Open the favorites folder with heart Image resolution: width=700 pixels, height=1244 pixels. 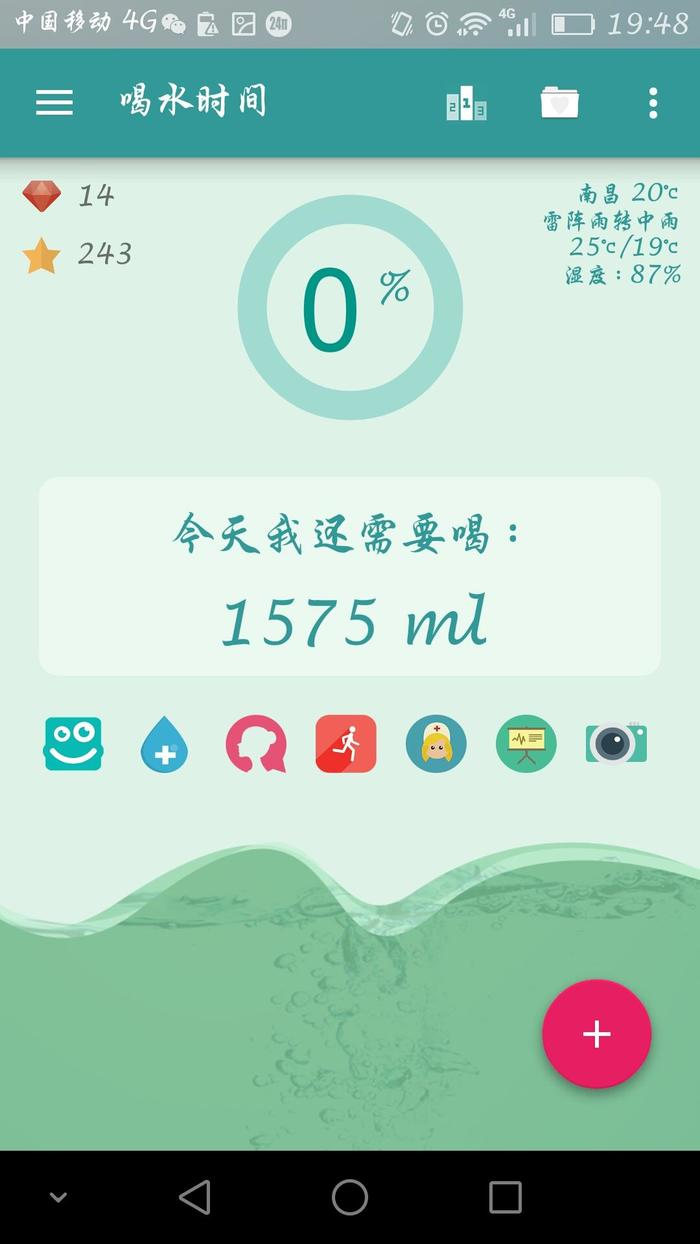click(560, 102)
